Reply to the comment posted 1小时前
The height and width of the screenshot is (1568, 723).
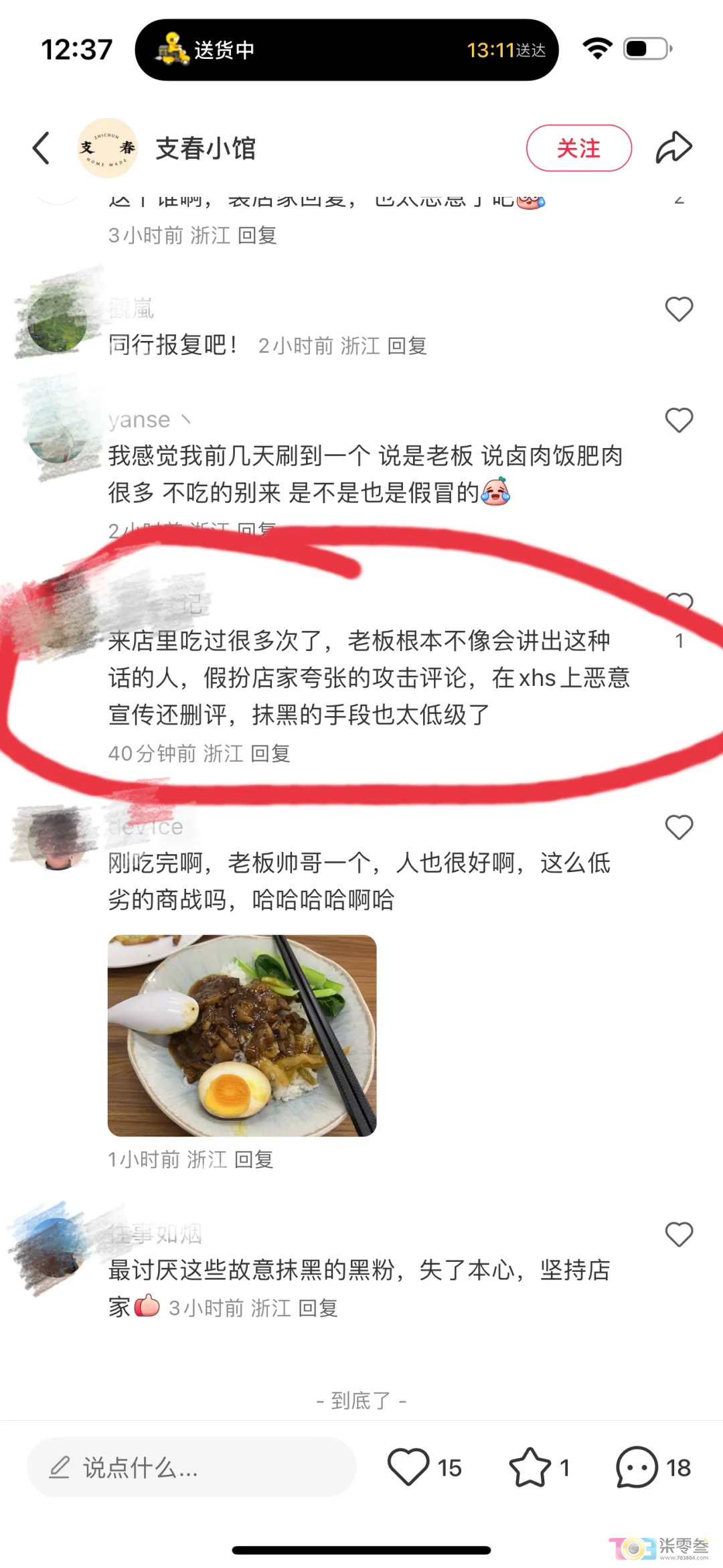tap(254, 1159)
